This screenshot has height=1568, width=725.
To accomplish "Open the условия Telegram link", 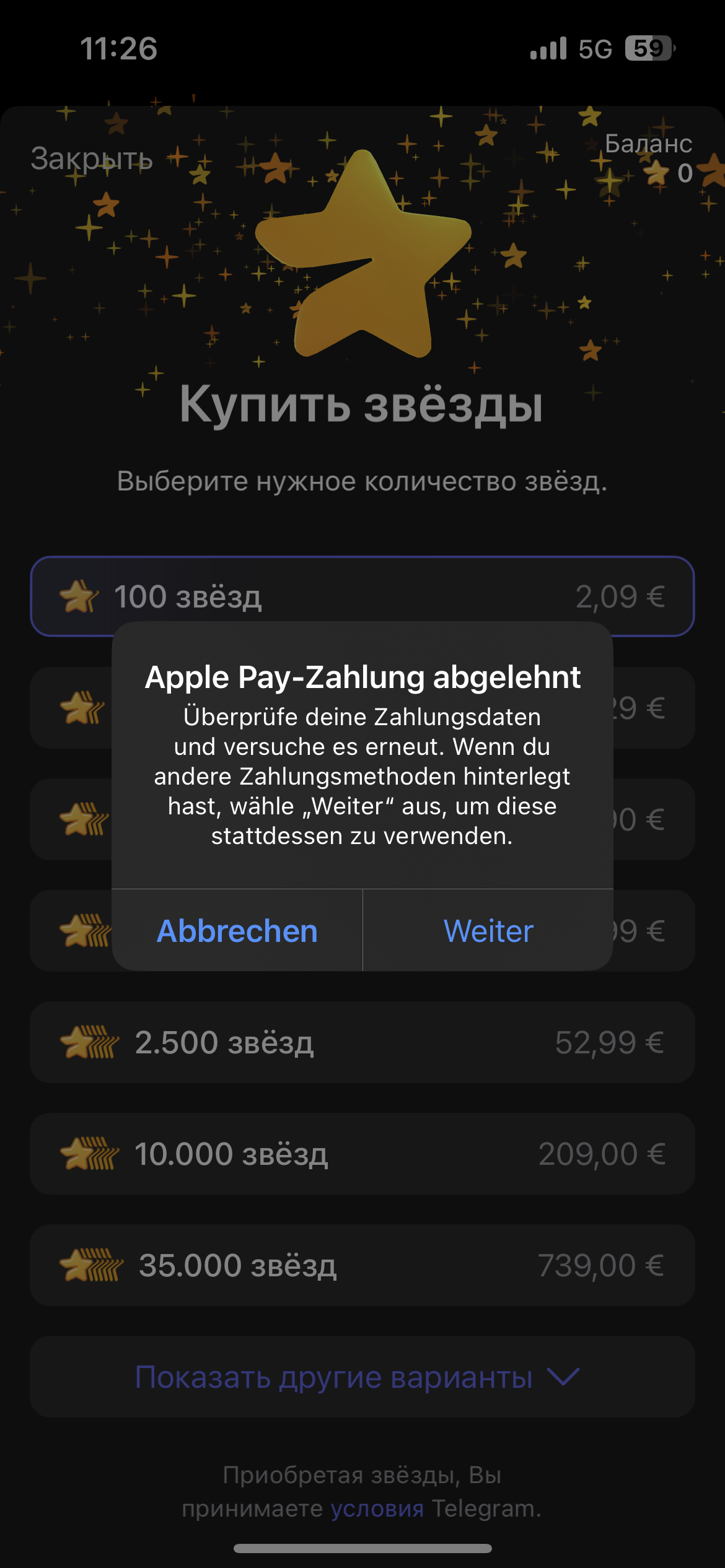I will (377, 1509).
